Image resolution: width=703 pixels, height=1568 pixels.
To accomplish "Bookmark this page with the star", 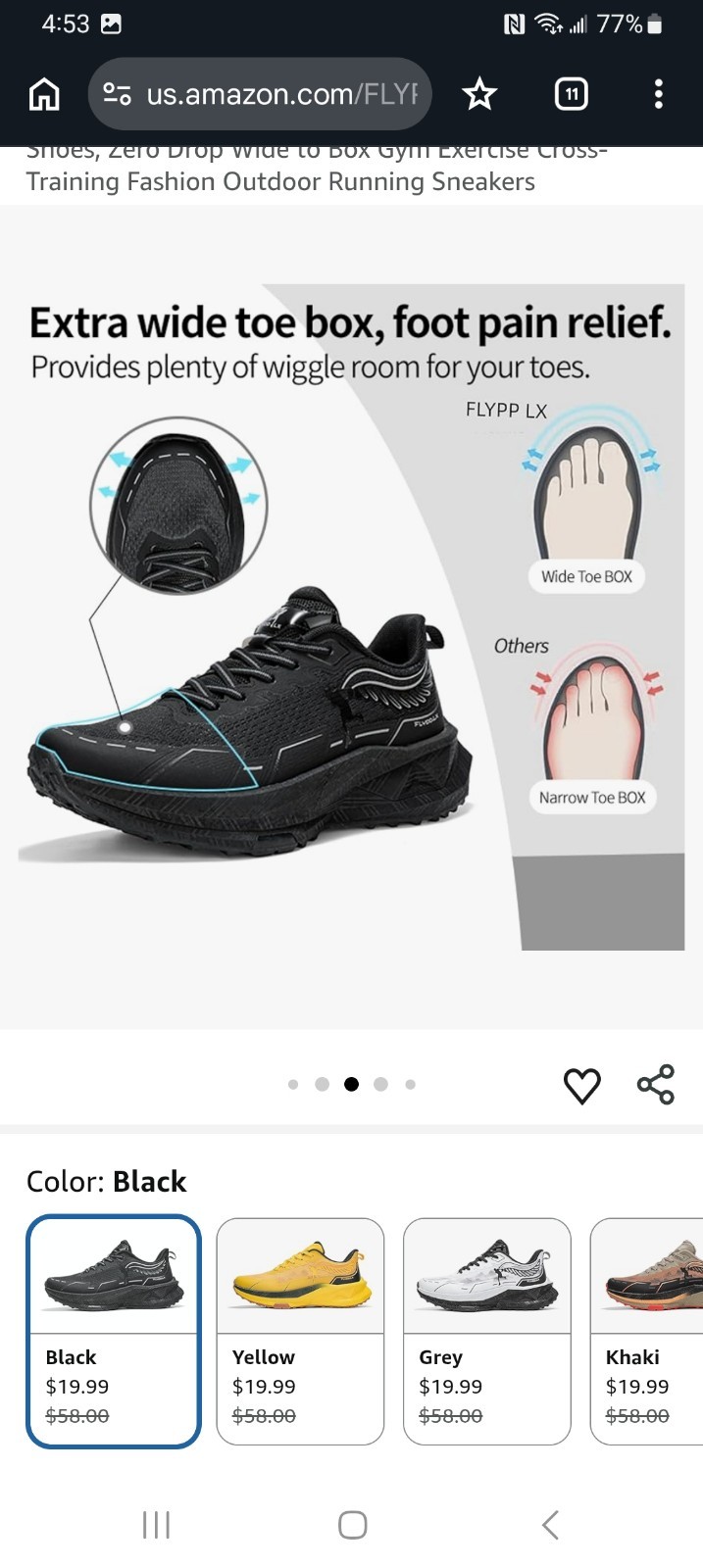I will pos(479,94).
